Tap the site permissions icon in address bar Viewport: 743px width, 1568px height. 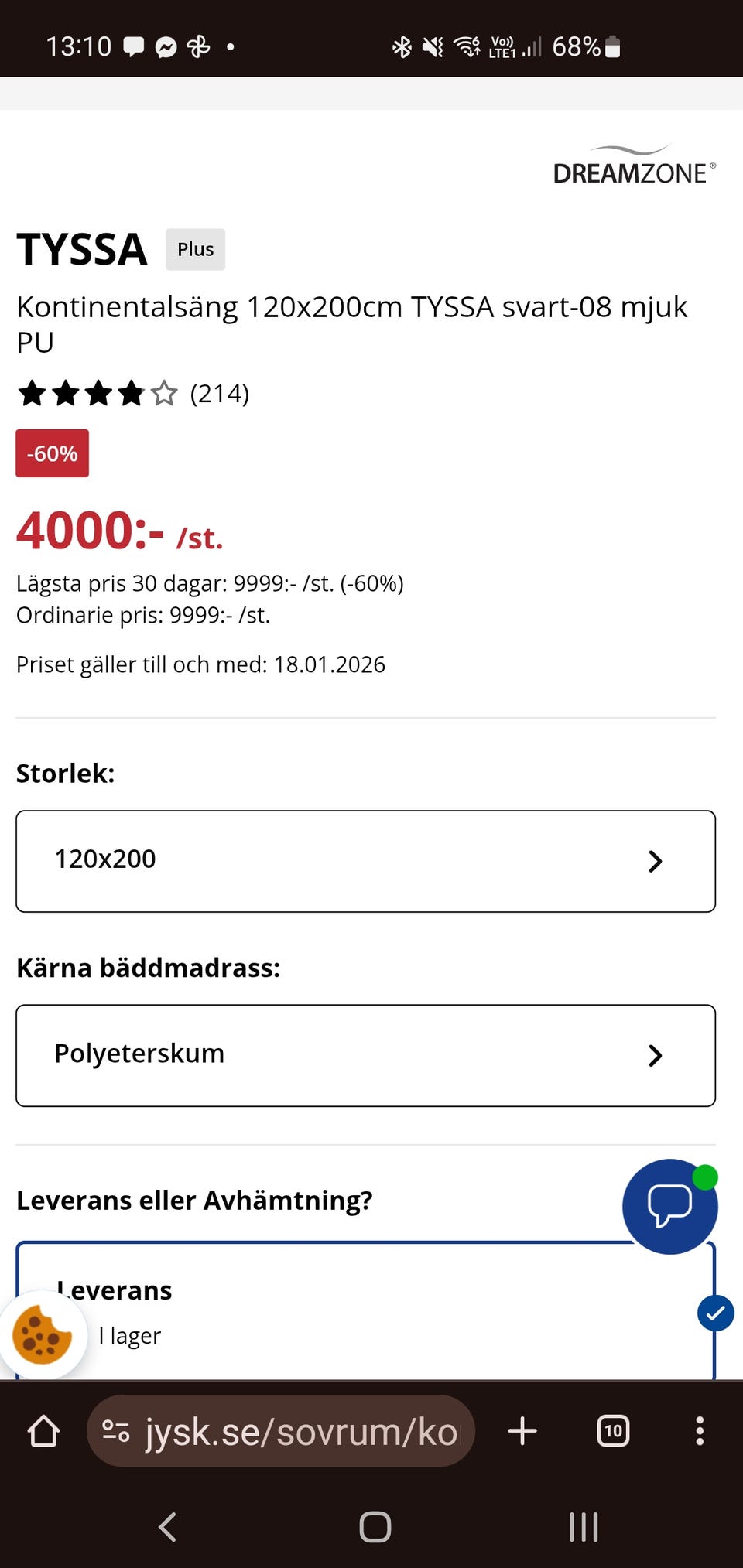[115, 1431]
